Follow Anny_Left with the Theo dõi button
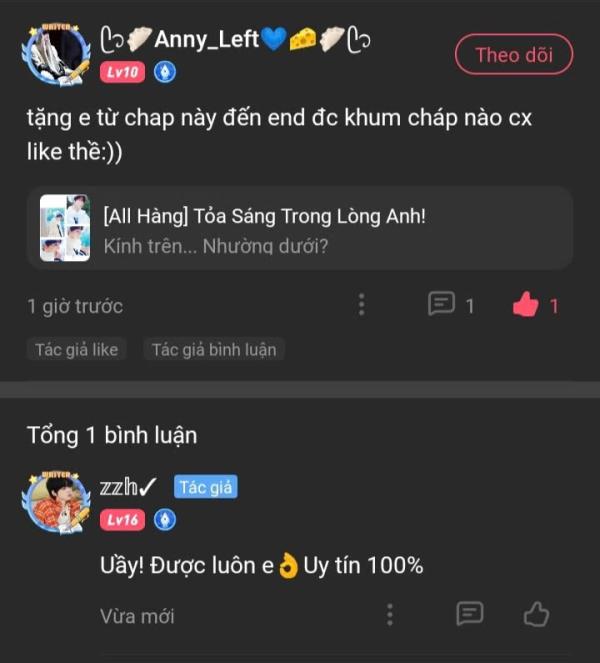600x663 pixels. point(513,55)
